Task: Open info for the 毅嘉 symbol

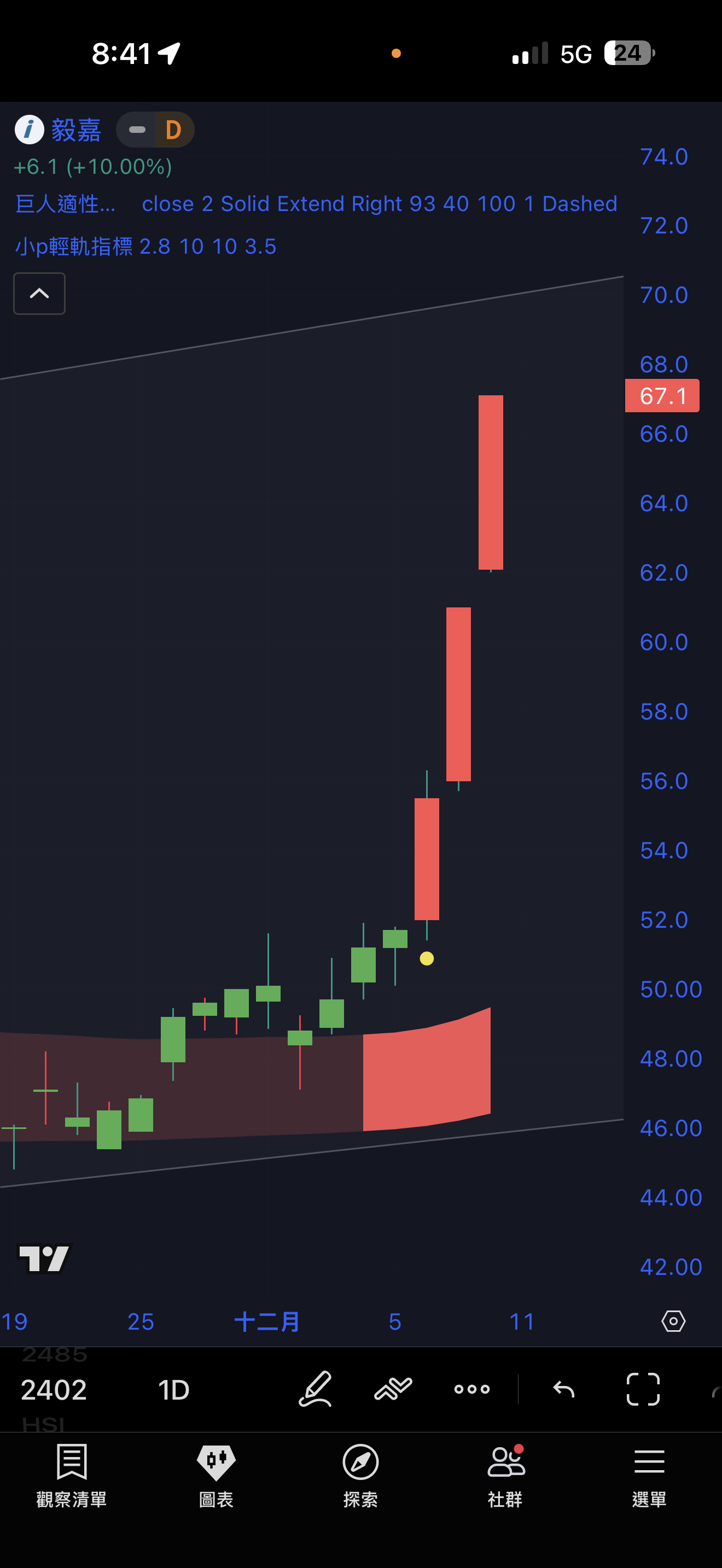Action: pos(29,130)
